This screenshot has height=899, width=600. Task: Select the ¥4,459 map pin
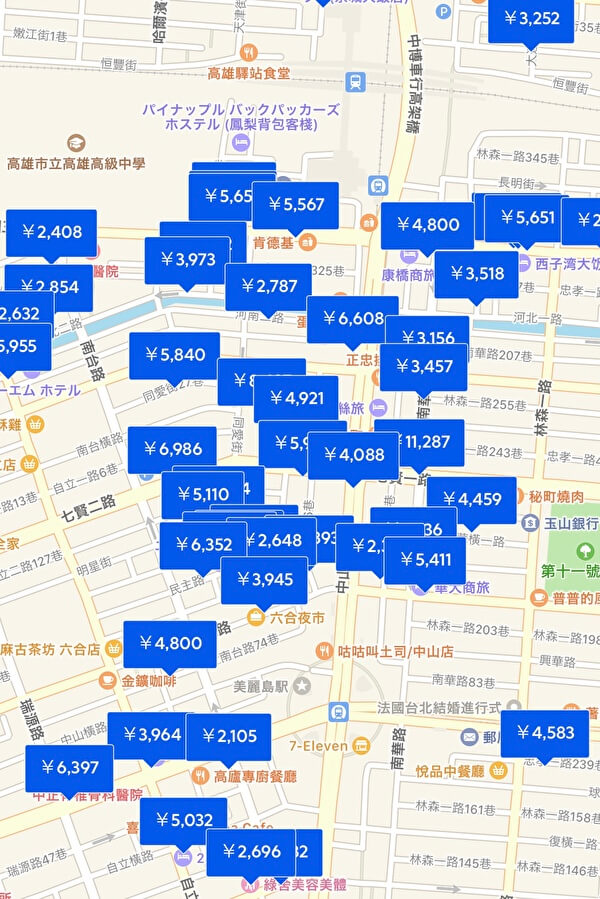pos(471,499)
